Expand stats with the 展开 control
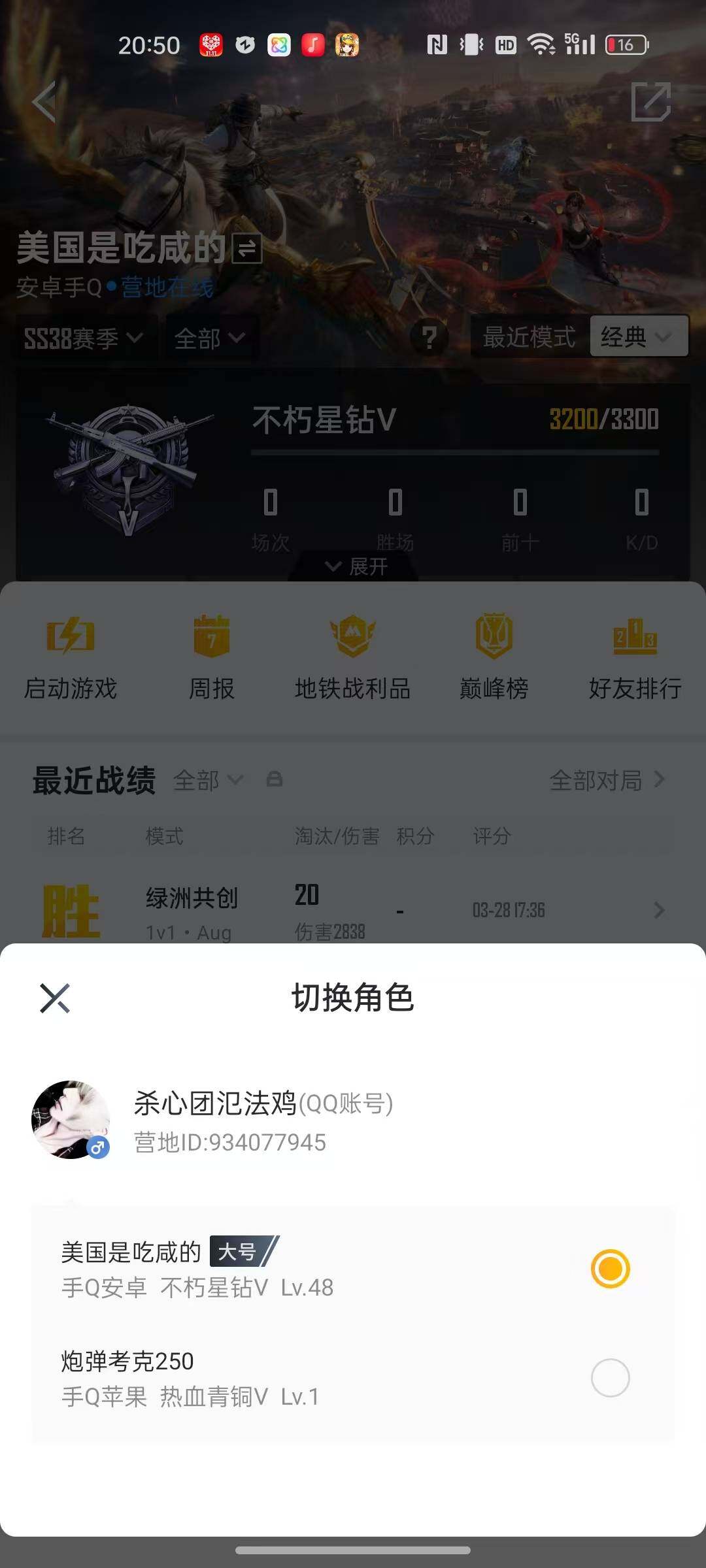This screenshot has height=1568, width=706. (x=353, y=567)
